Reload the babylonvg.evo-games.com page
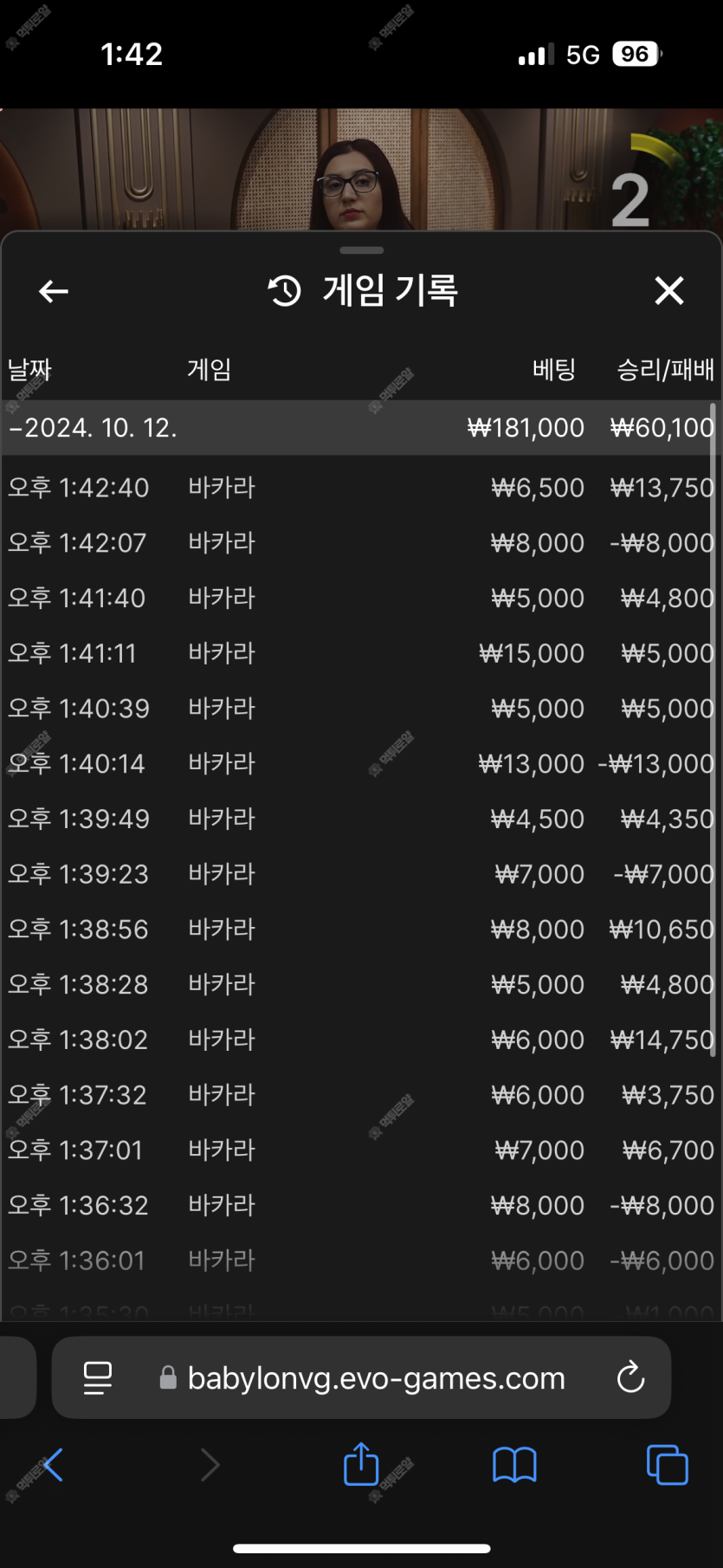Screen dimensions: 723x1568 pos(630,1377)
